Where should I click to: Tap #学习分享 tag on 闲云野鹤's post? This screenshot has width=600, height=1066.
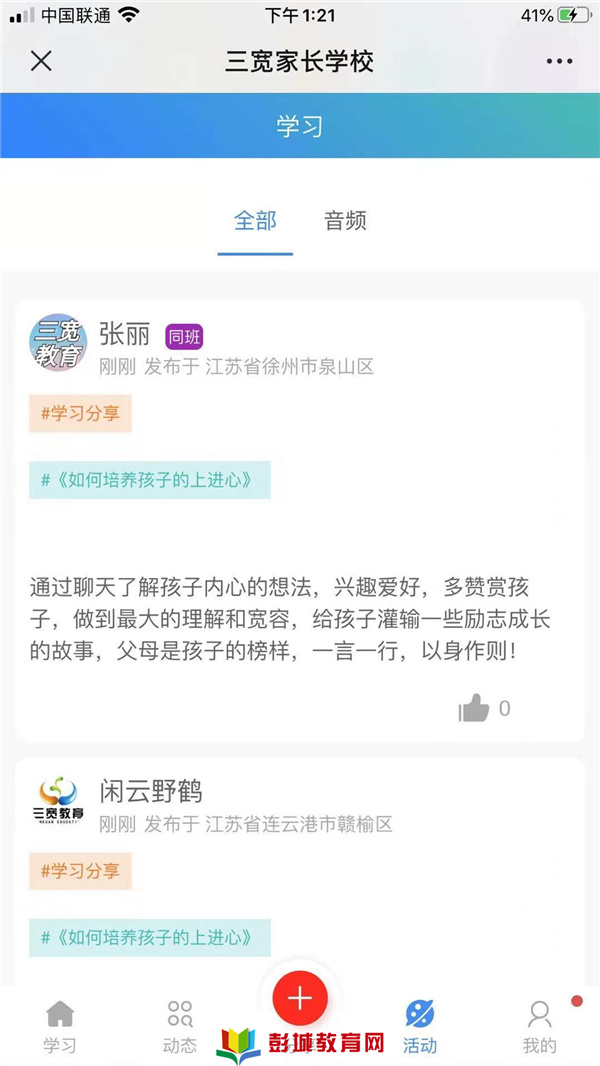pyautogui.click(x=80, y=871)
